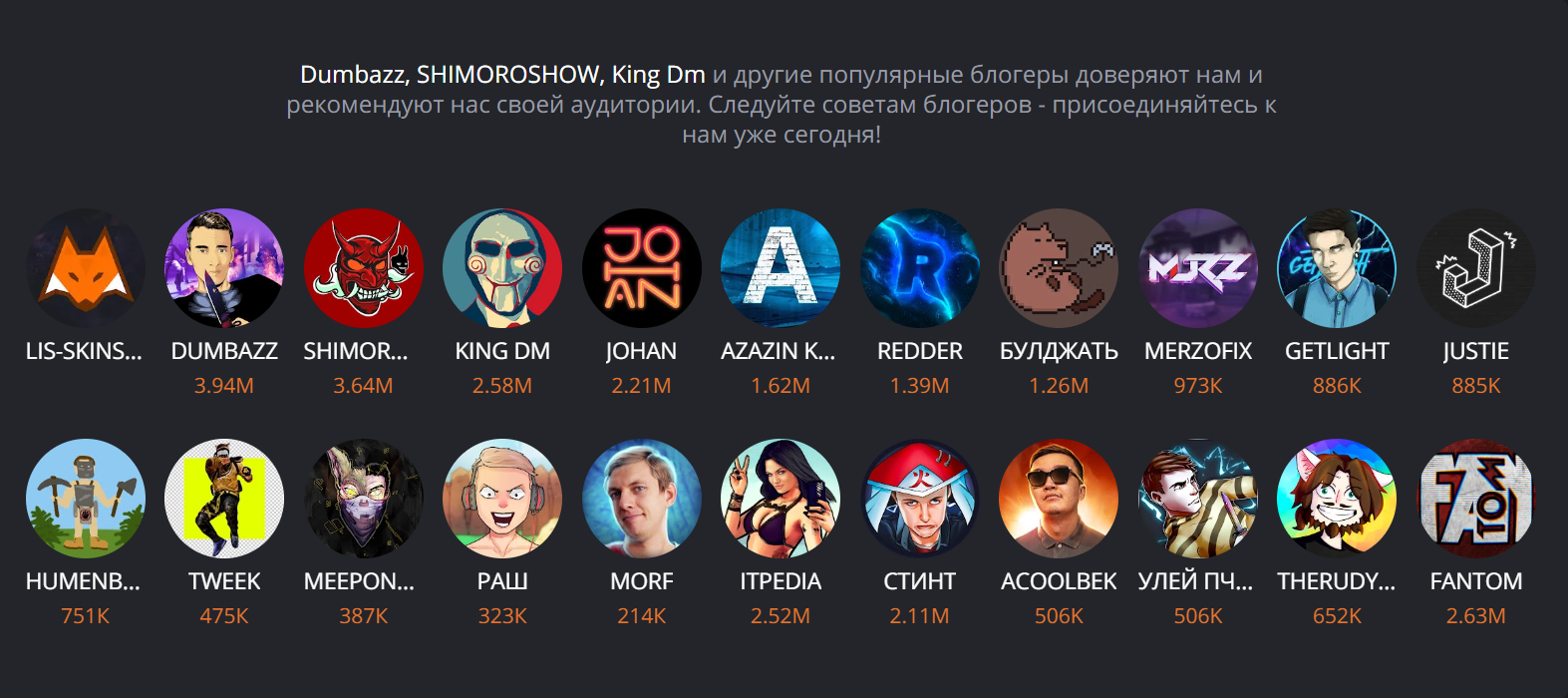This screenshot has width=1568, height=698.
Task: Select the KING DM blogger
Action: coord(502,268)
